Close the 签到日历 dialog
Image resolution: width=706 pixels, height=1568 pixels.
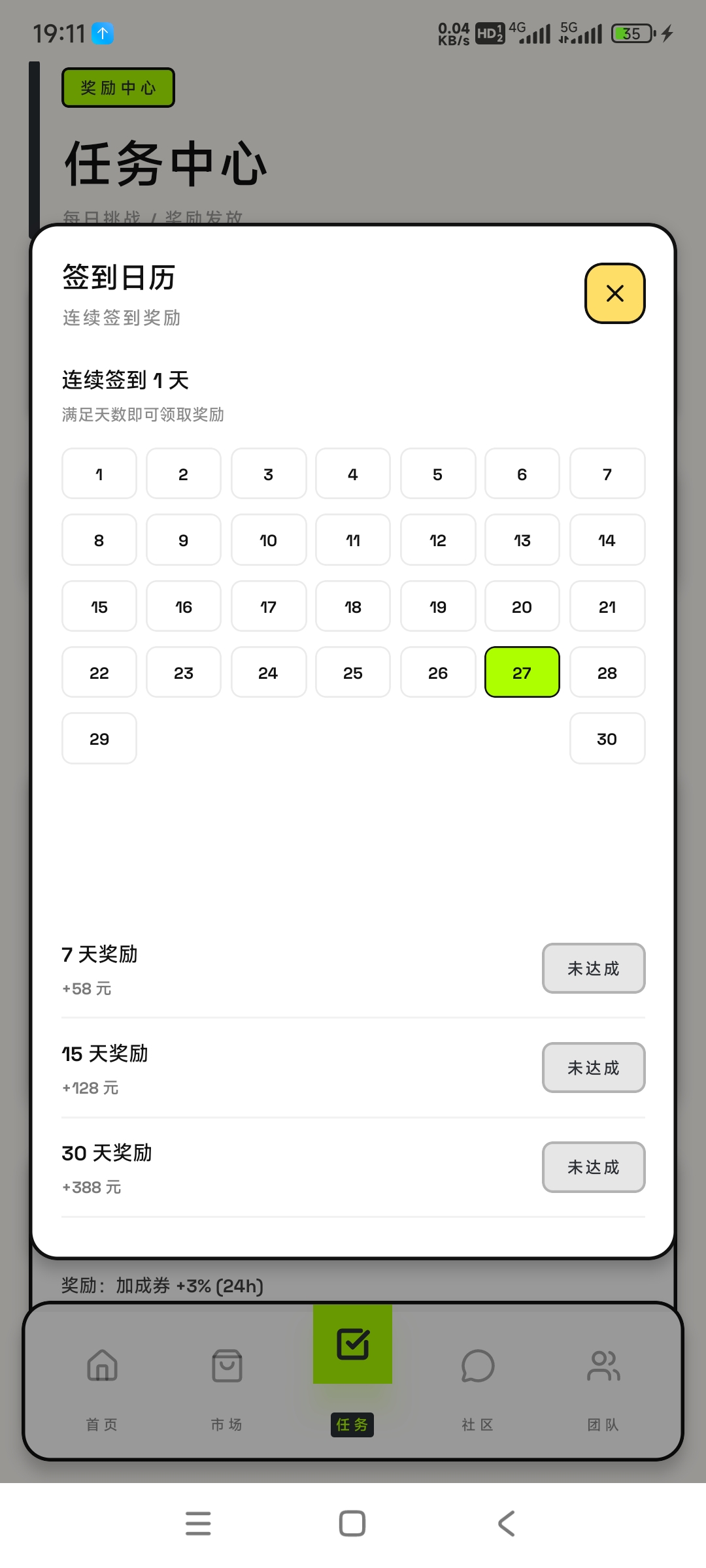point(614,293)
